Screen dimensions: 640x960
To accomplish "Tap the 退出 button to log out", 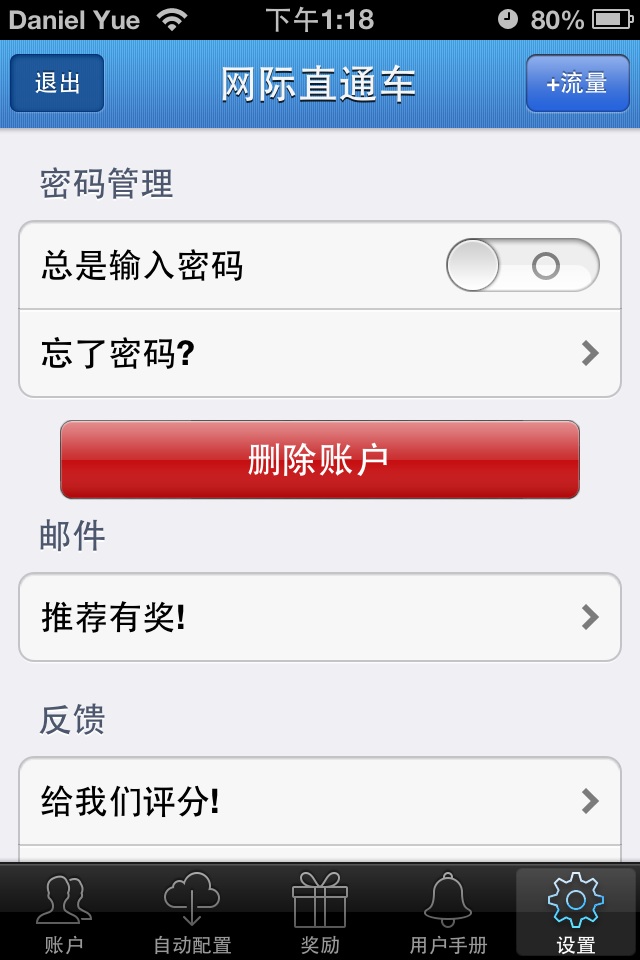I will click(x=57, y=83).
